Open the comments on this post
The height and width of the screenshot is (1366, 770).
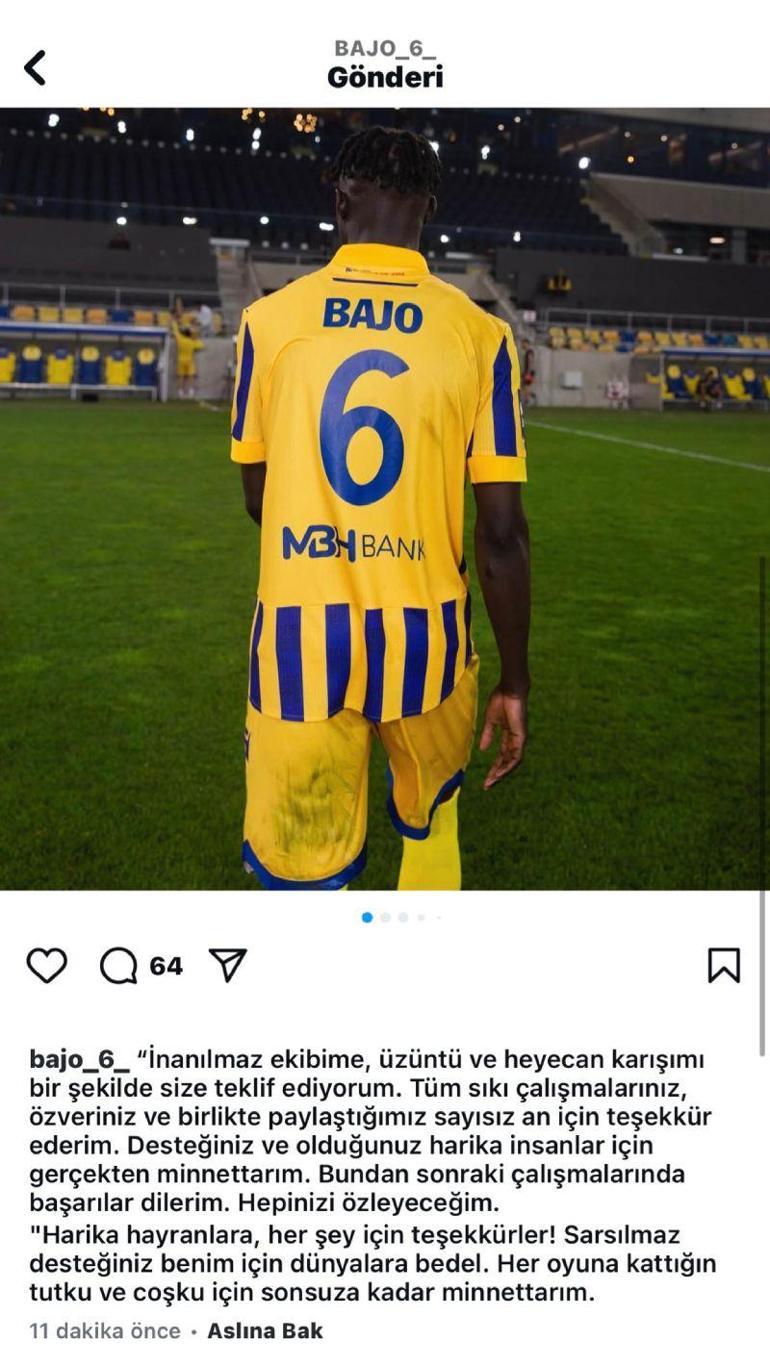[119, 965]
